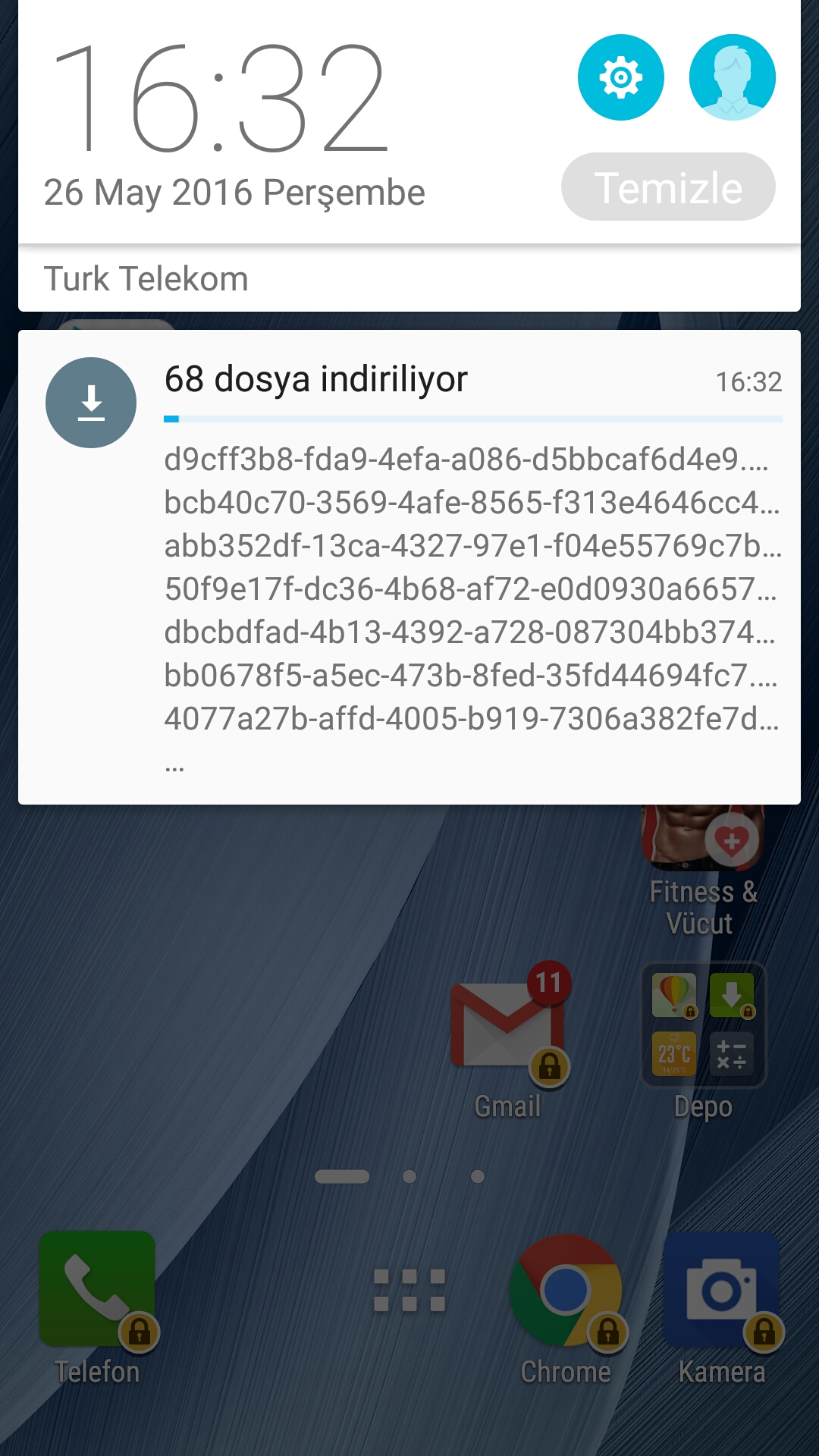
Task: Open the user profile avatar
Action: (x=732, y=77)
